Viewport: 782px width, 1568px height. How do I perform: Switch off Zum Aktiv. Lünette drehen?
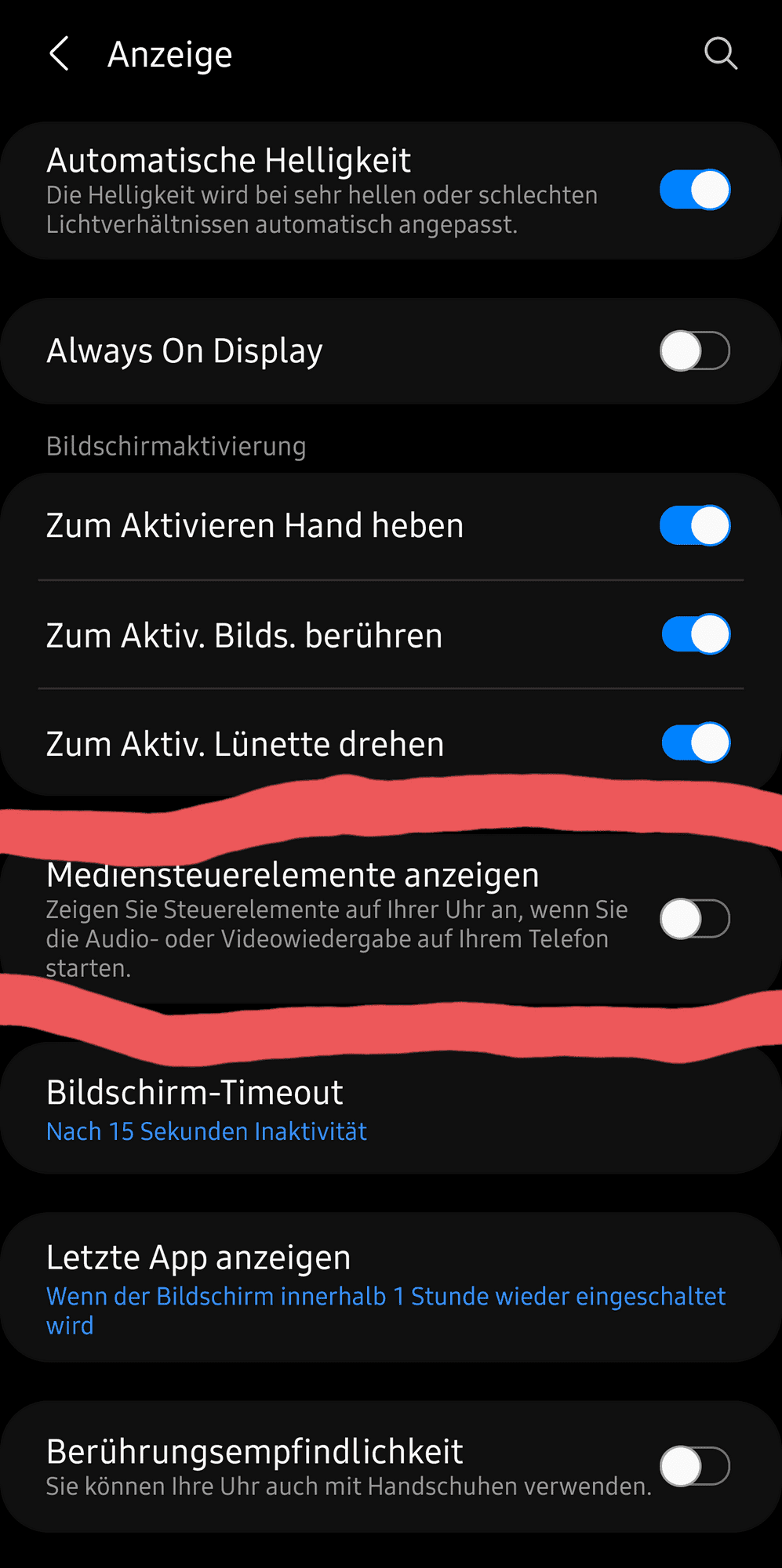coord(694,743)
